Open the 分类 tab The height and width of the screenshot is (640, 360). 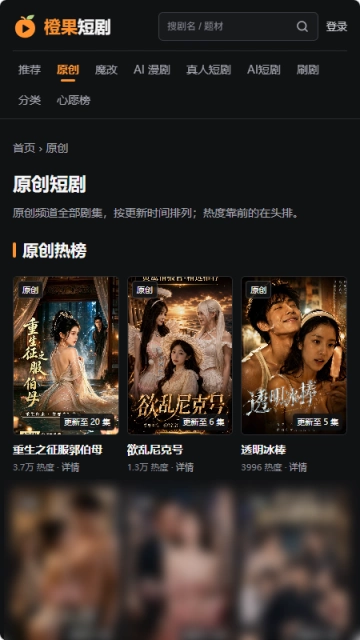[x=29, y=100]
